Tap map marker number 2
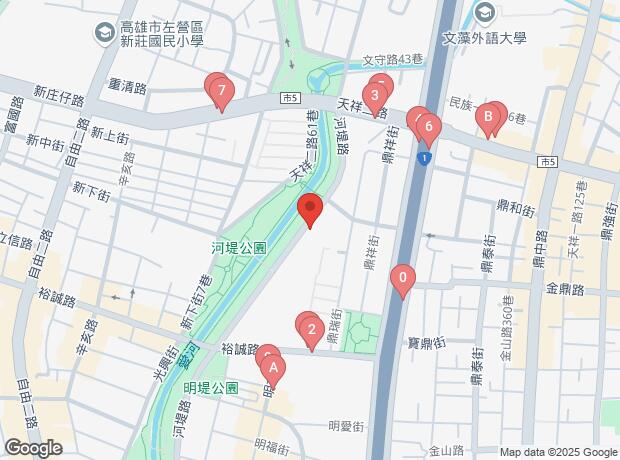The image size is (620, 460). [311, 329]
